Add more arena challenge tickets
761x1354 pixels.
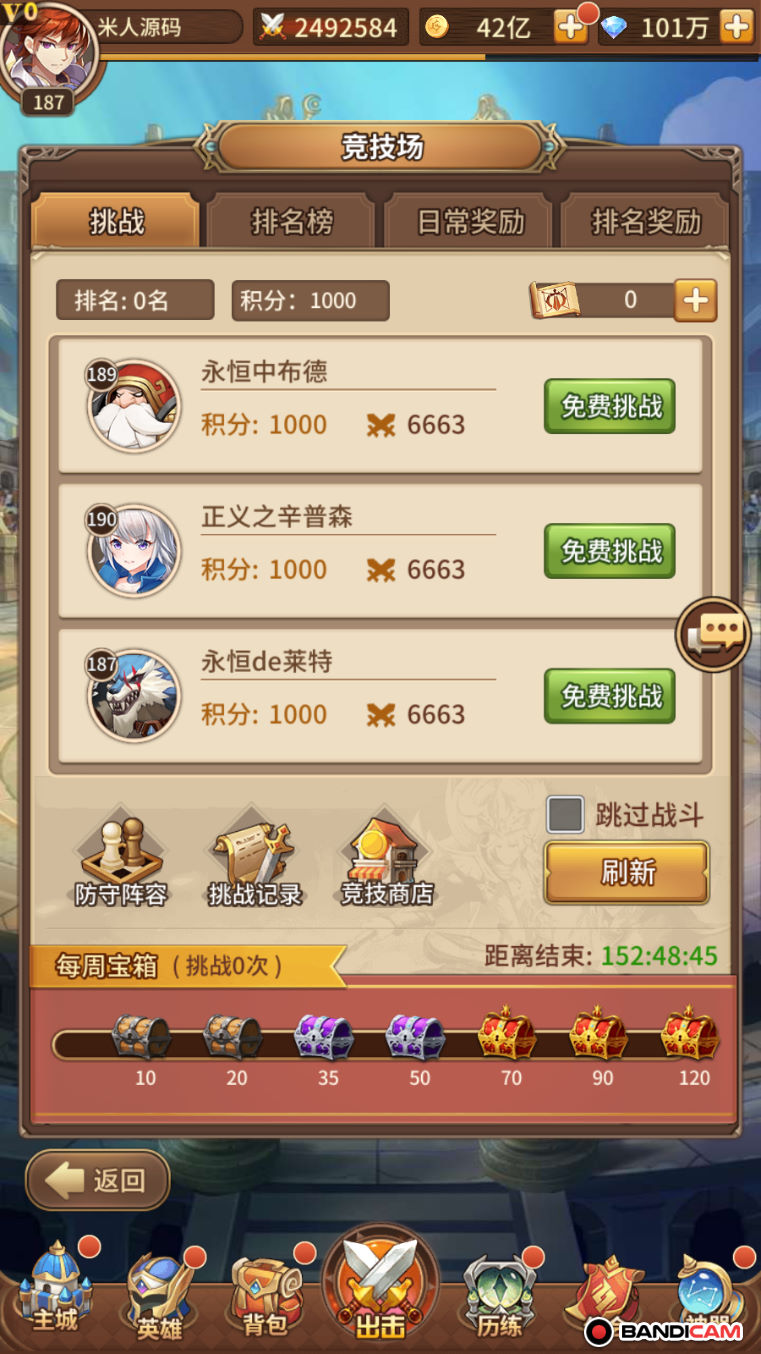pos(695,300)
